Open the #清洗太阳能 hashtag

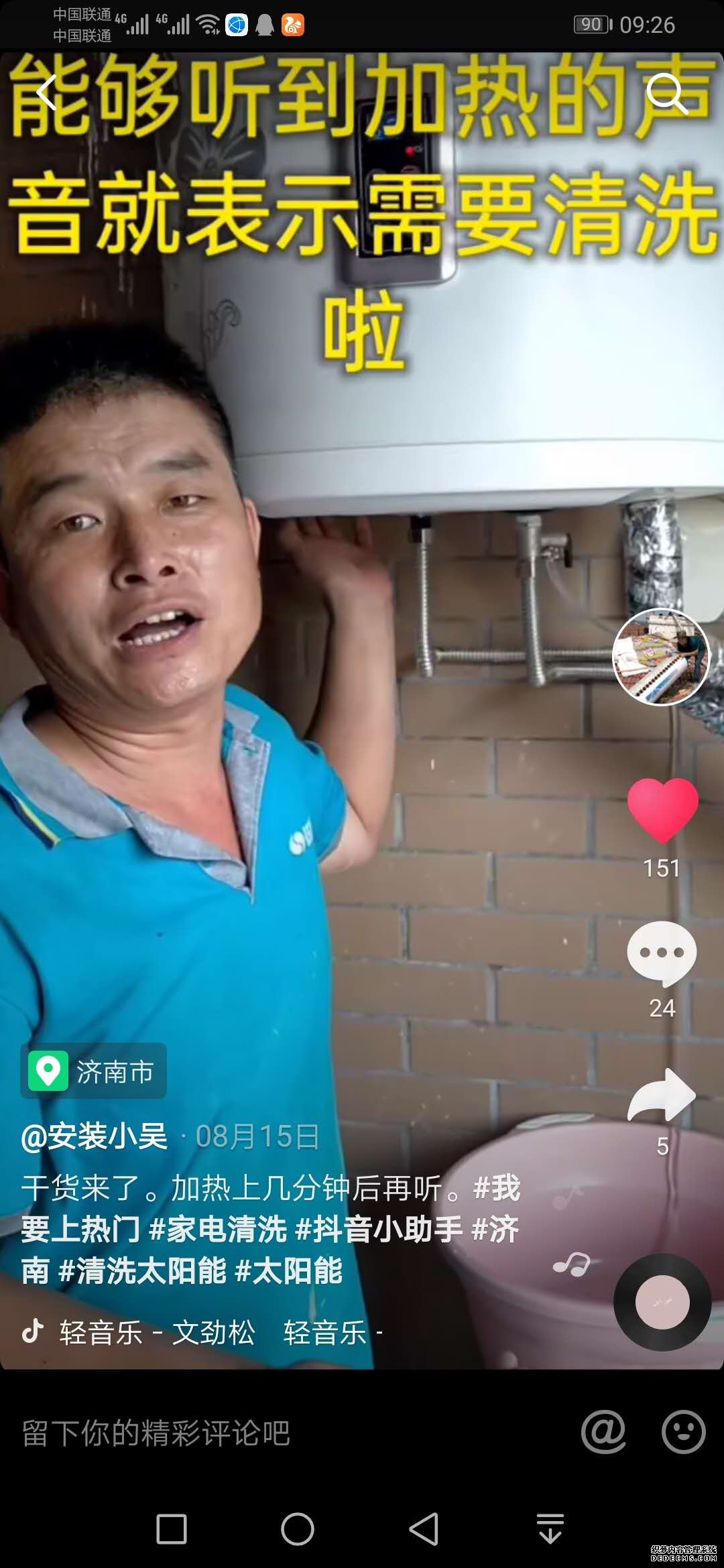142,1271
